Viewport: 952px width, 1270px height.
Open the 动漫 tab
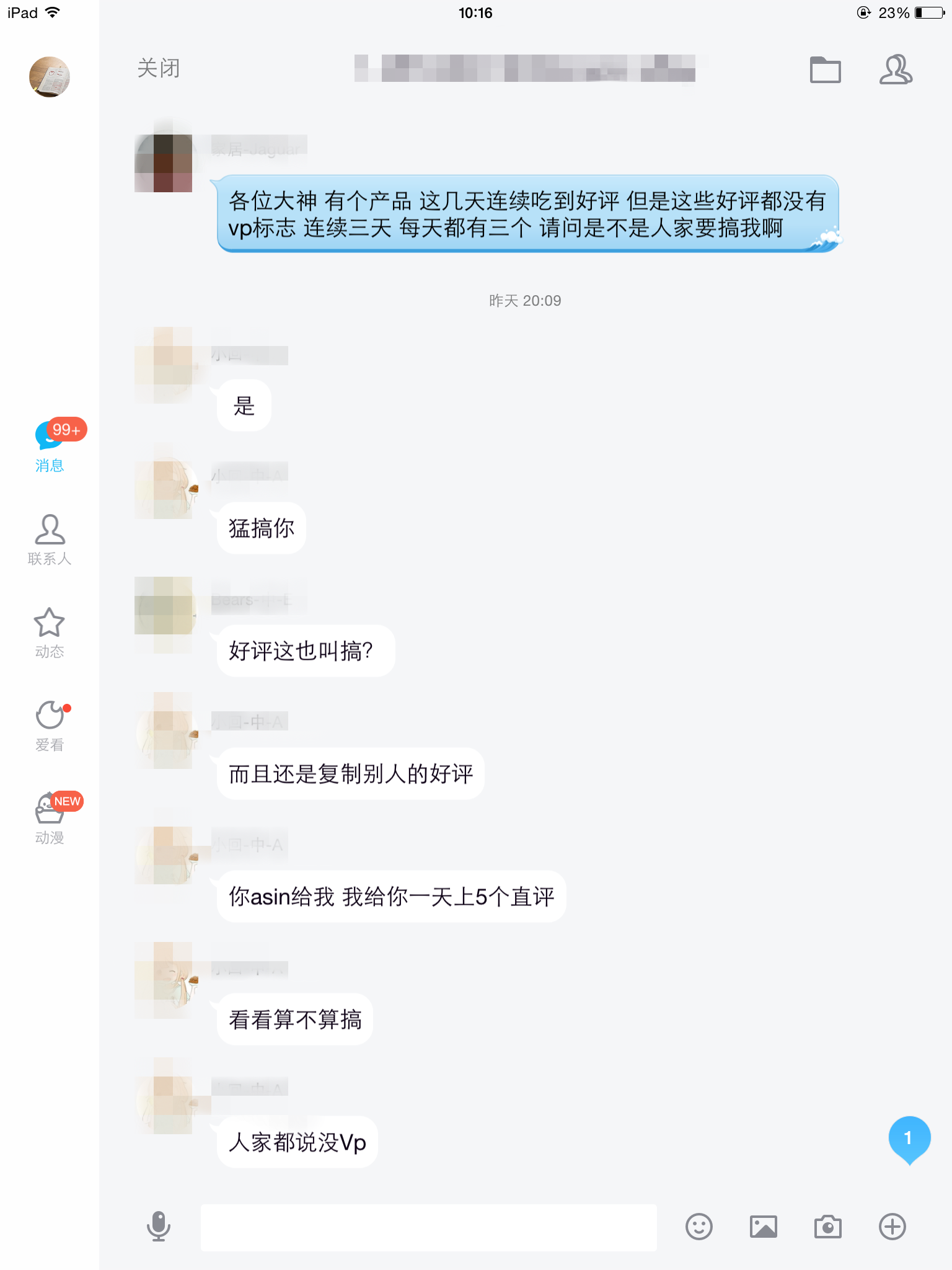(50, 819)
